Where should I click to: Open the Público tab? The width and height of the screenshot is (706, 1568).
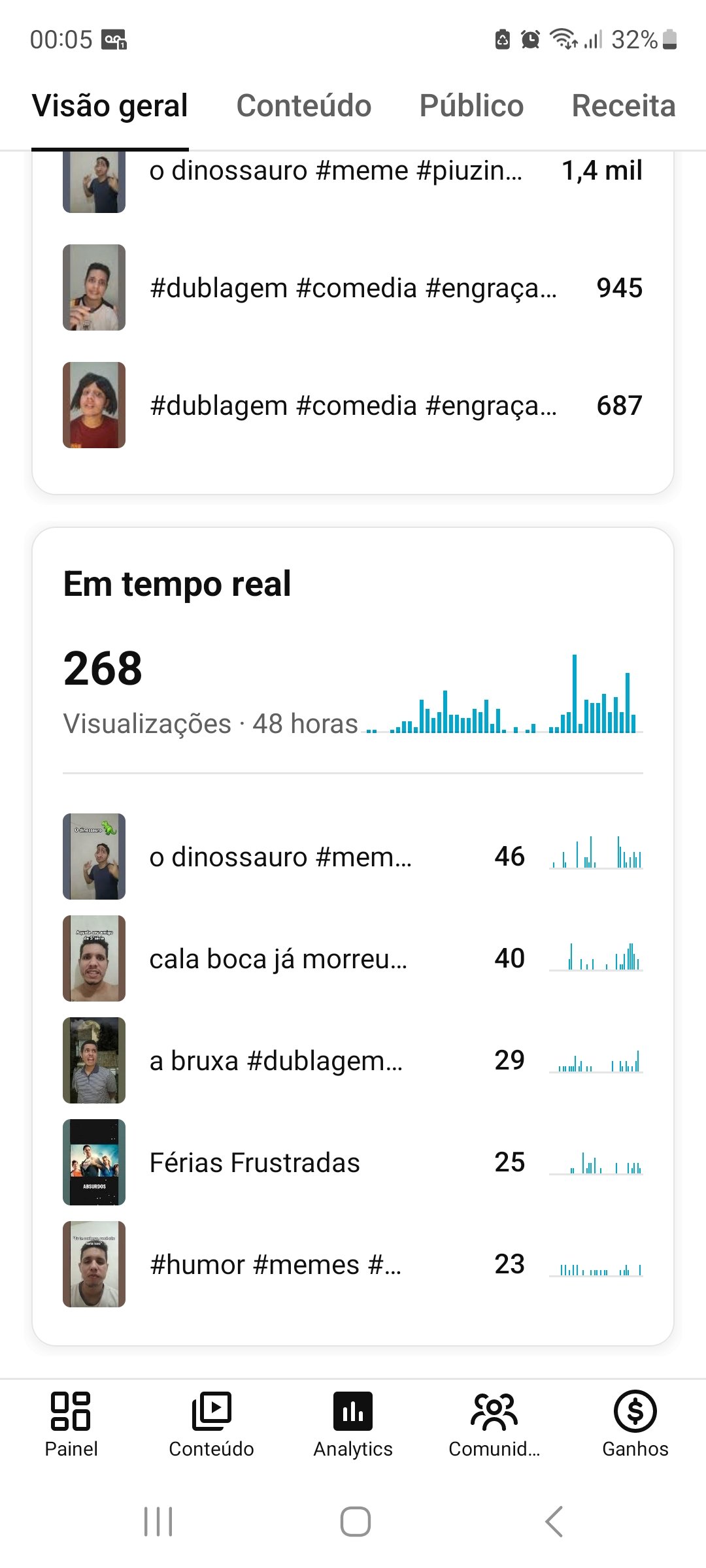pyautogui.click(x=471, y=106)
